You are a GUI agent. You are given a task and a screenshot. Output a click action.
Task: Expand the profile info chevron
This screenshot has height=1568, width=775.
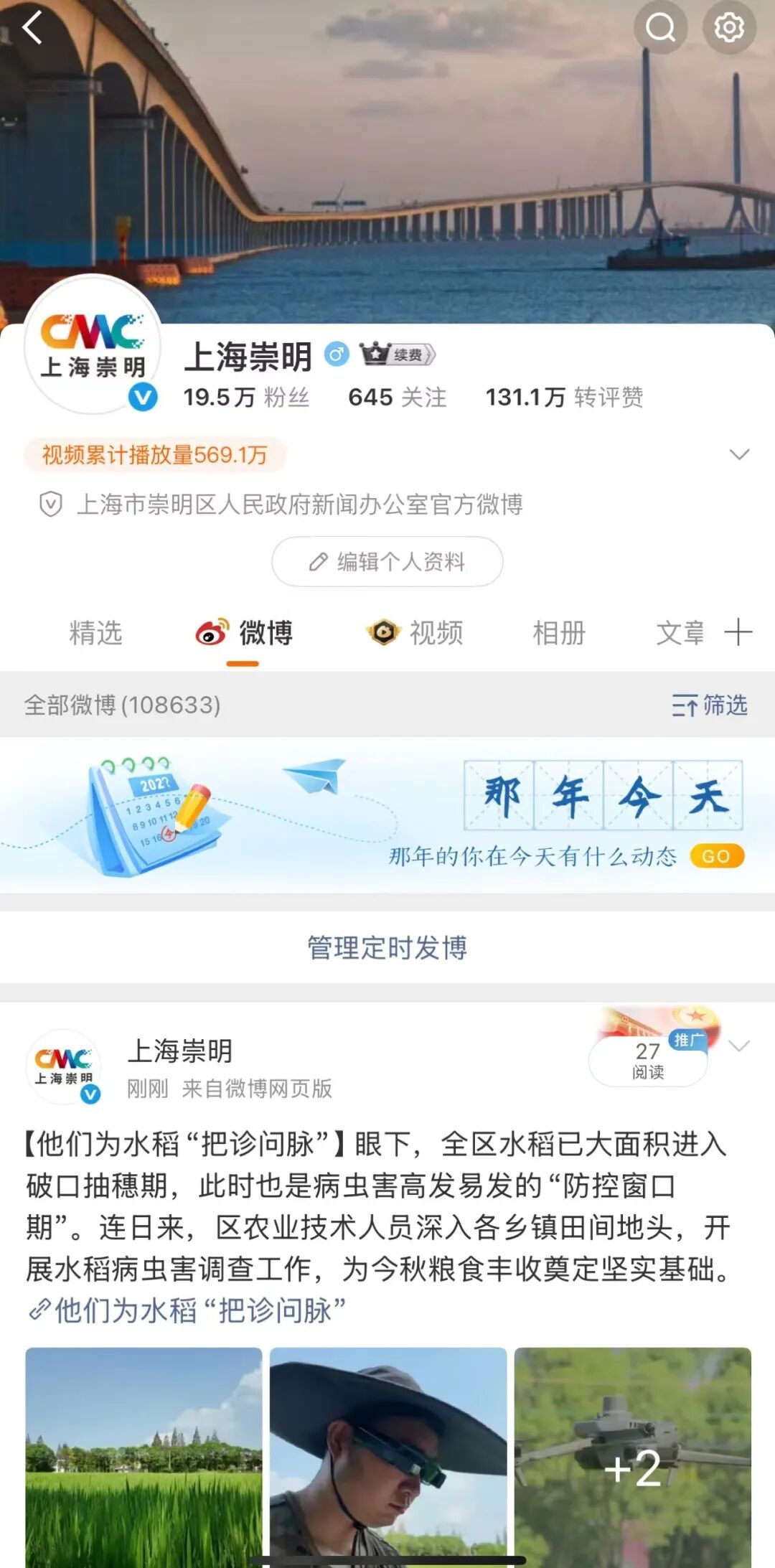[x=739, y=454]
